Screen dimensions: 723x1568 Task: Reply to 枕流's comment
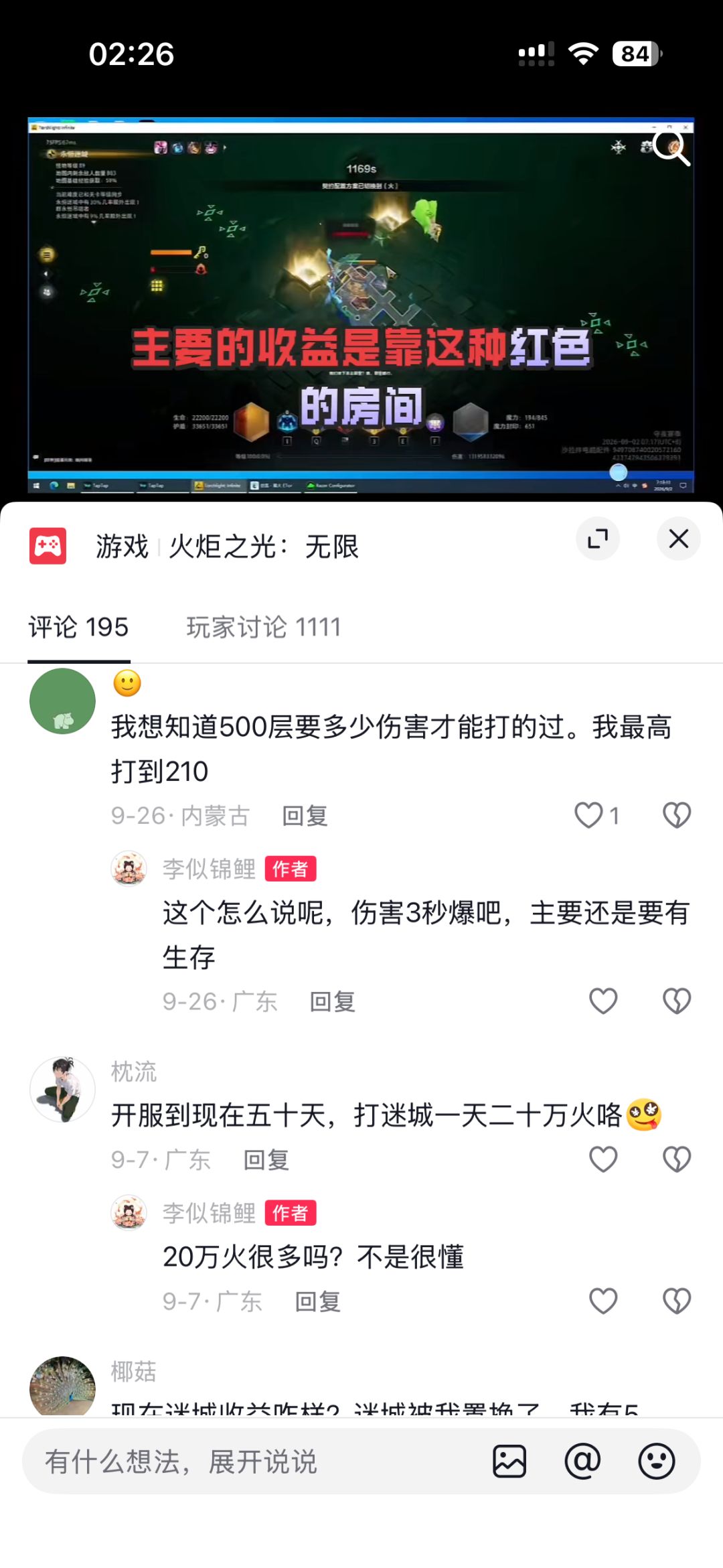(266, 1159)
